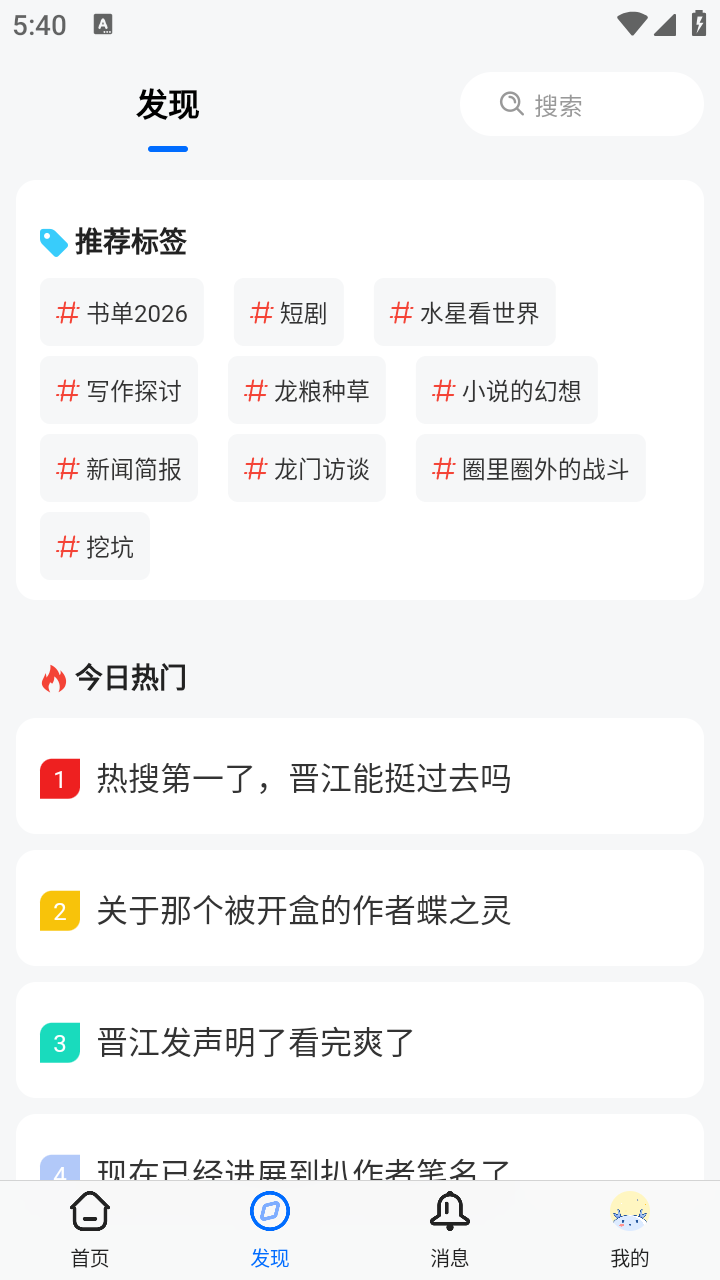The image size is (720, 1280).
Task: Click the magnifier icon in the search bar
Action: click(x=511, y=104)
